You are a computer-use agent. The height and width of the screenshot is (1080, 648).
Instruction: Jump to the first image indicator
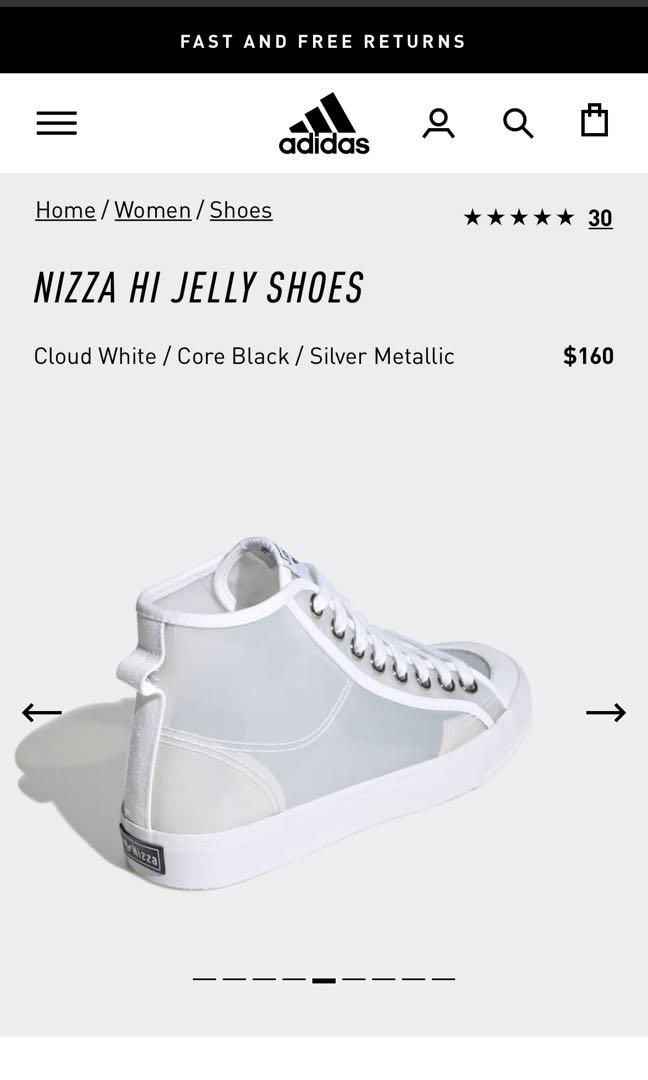point(204,979)
